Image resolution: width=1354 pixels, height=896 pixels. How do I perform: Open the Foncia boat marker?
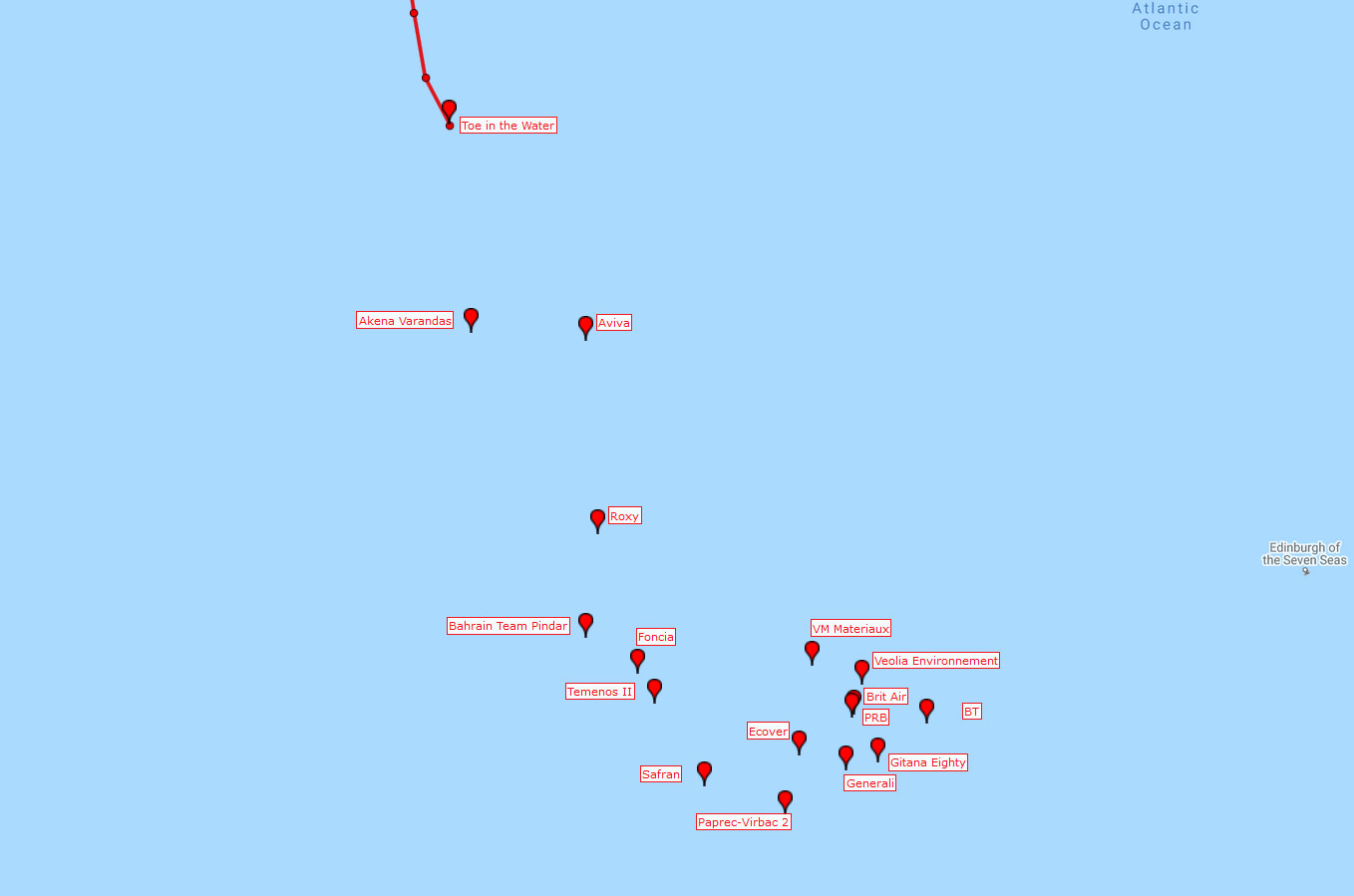click(x=637, y=658)
